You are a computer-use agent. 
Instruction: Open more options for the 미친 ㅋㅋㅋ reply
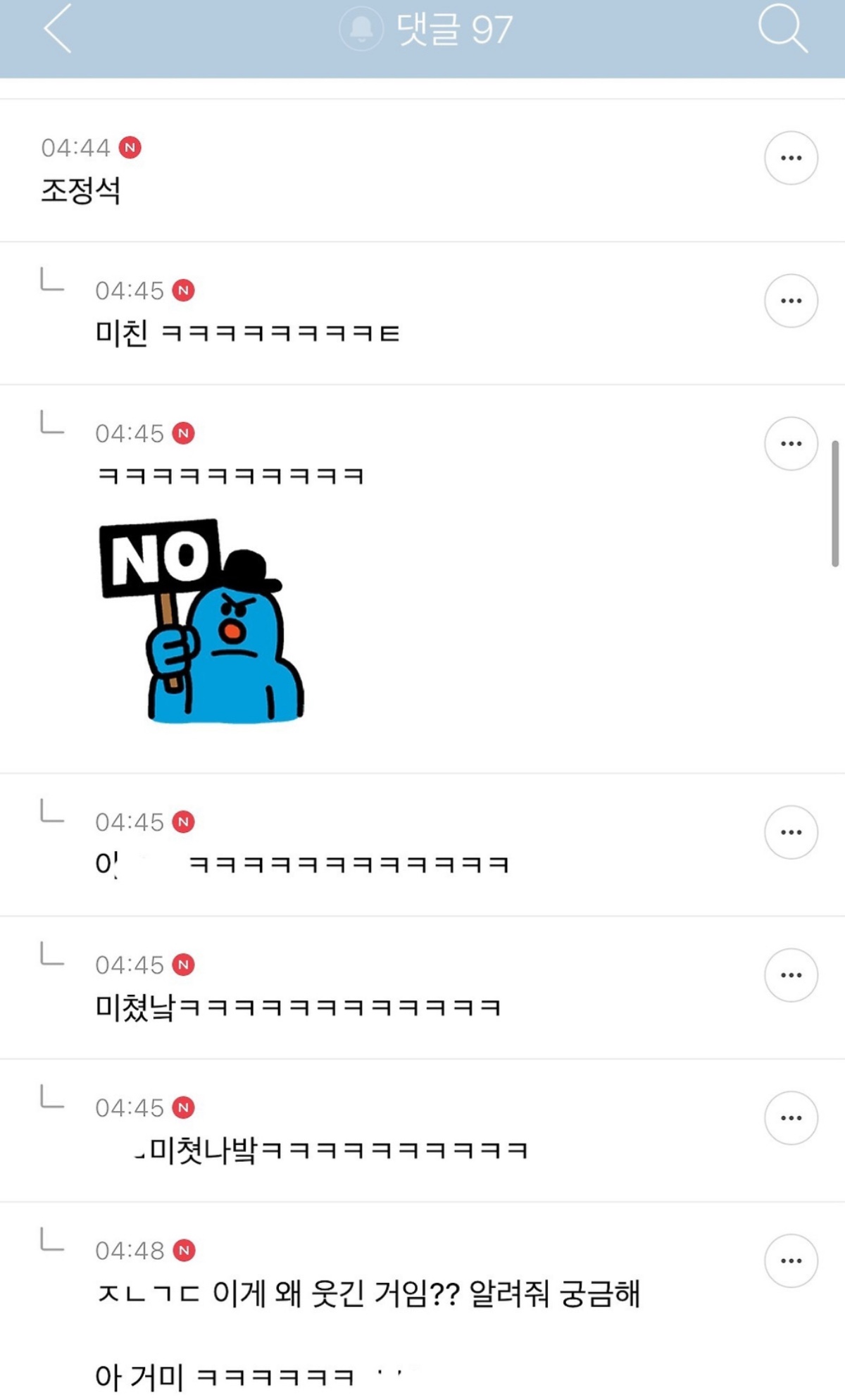(791, 301)
